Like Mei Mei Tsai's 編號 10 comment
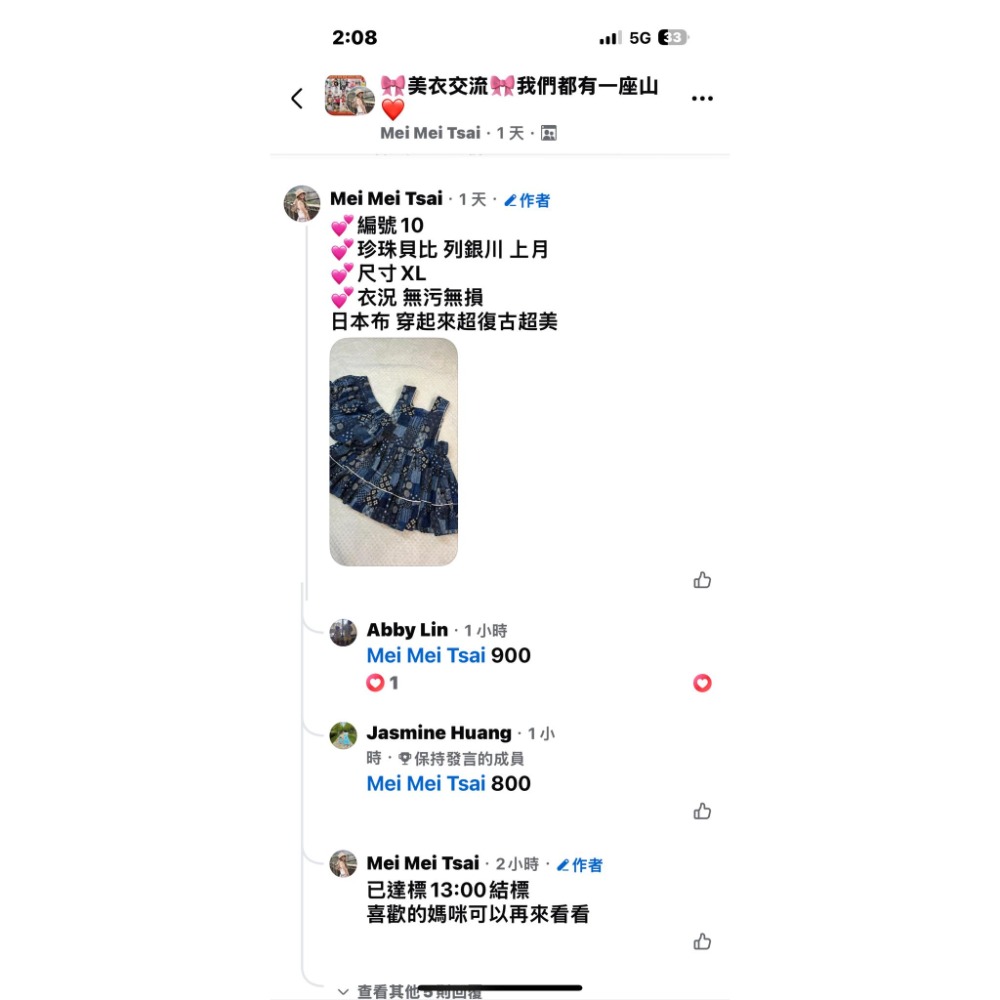The height and width of the screenshot is (1000, 1000). click(x=702, y=580)
